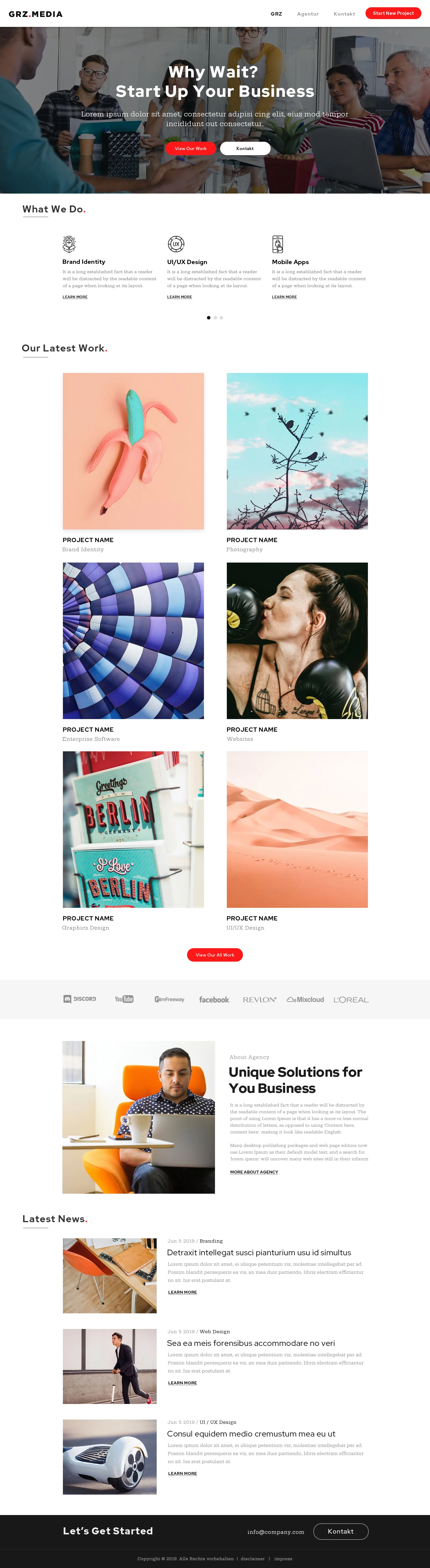Open the Brand Identity banana project

point(133,451)
